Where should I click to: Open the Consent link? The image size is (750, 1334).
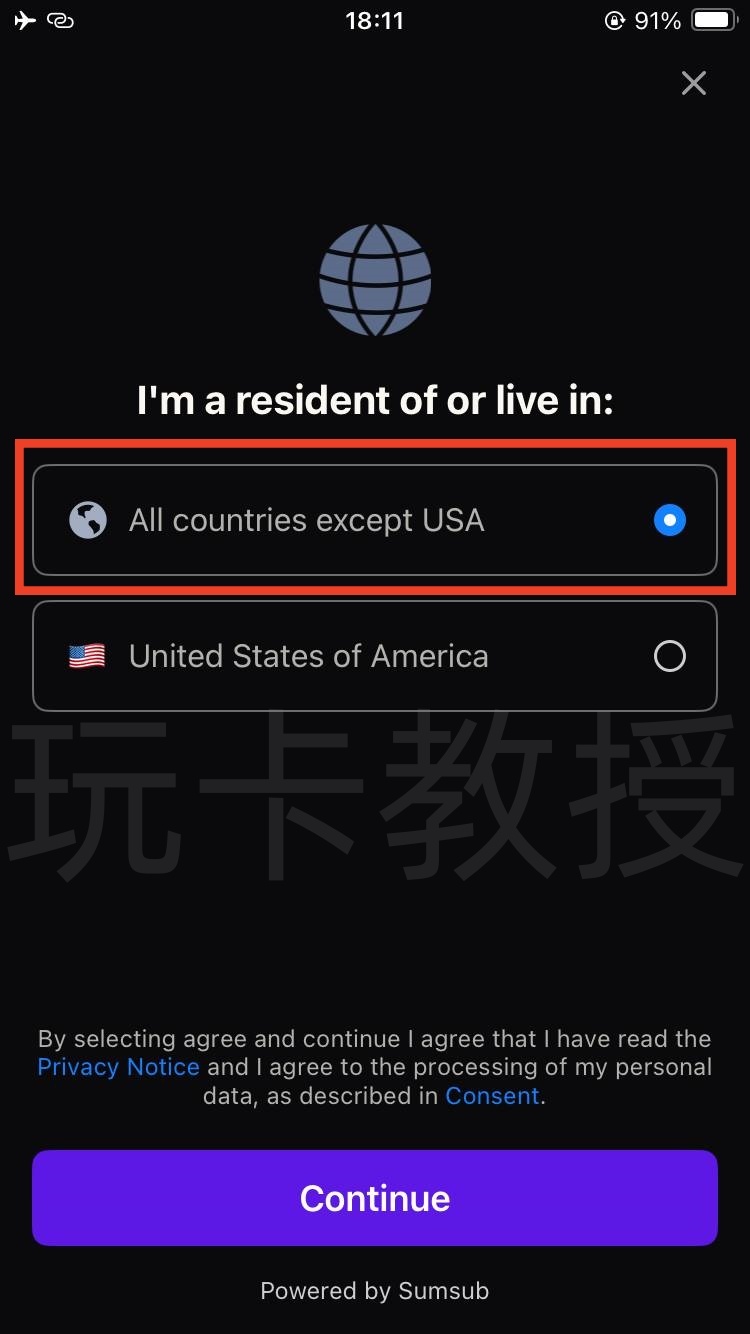click(492, 1096)
